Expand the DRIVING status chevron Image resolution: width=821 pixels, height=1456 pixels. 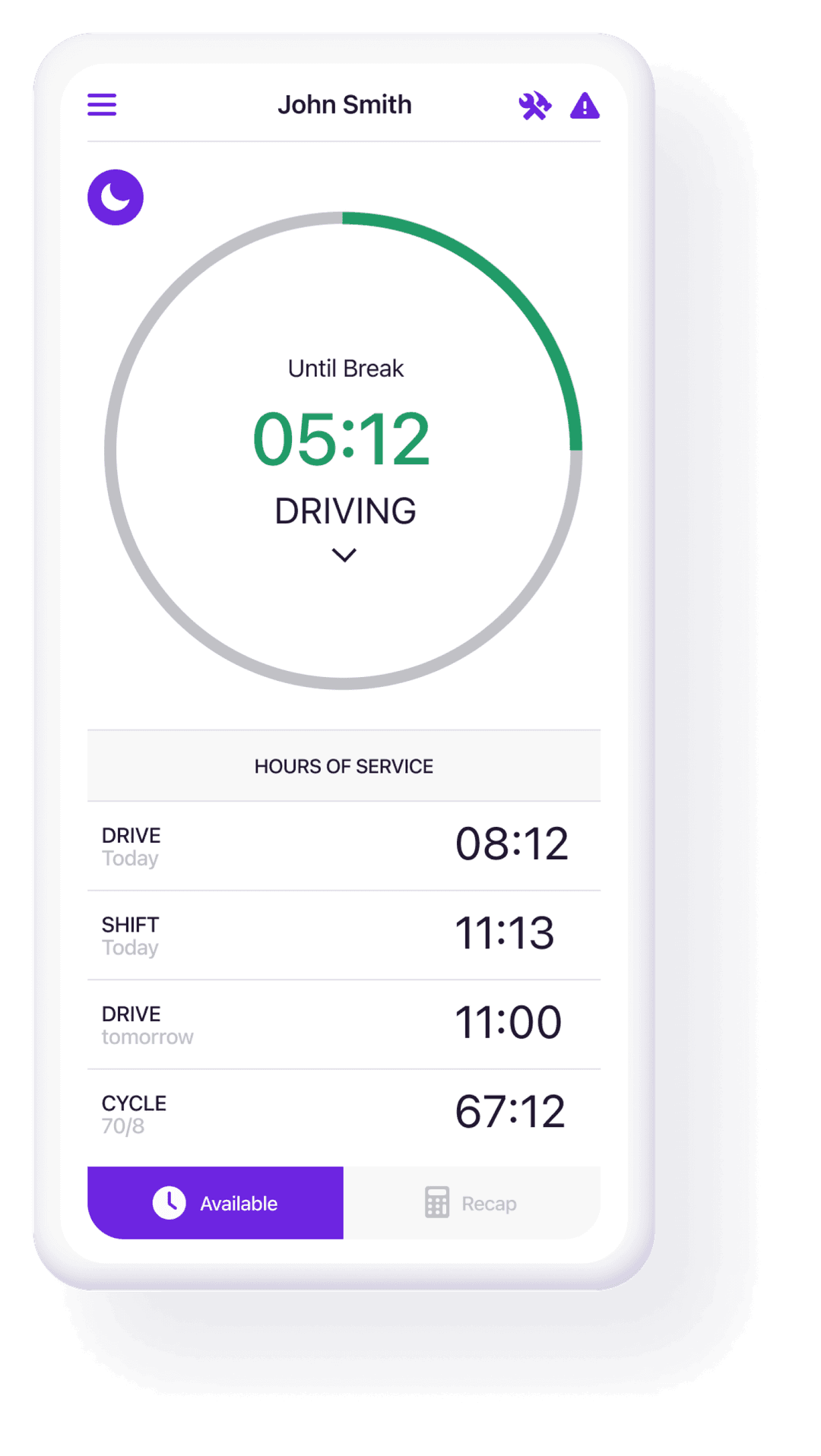344,555
